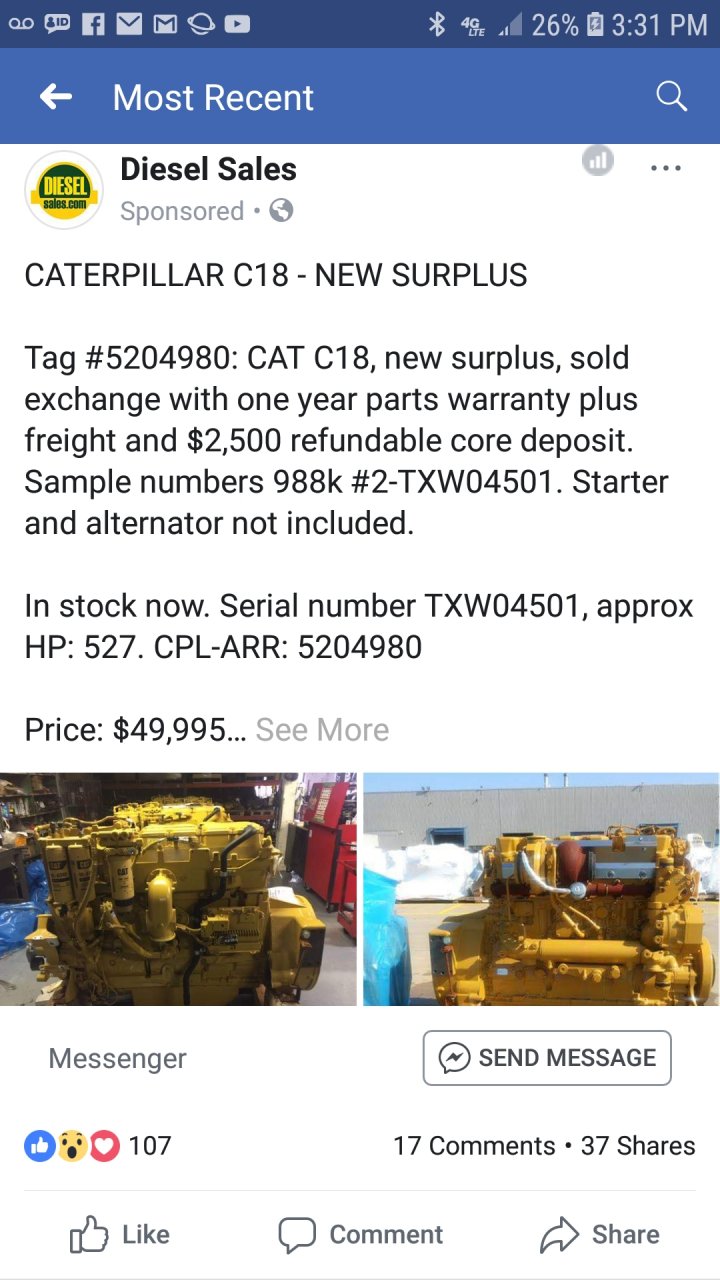Viewport: 720px width, 1280px height.
Task: Go back using the top arrow
Action: point(56,97)
